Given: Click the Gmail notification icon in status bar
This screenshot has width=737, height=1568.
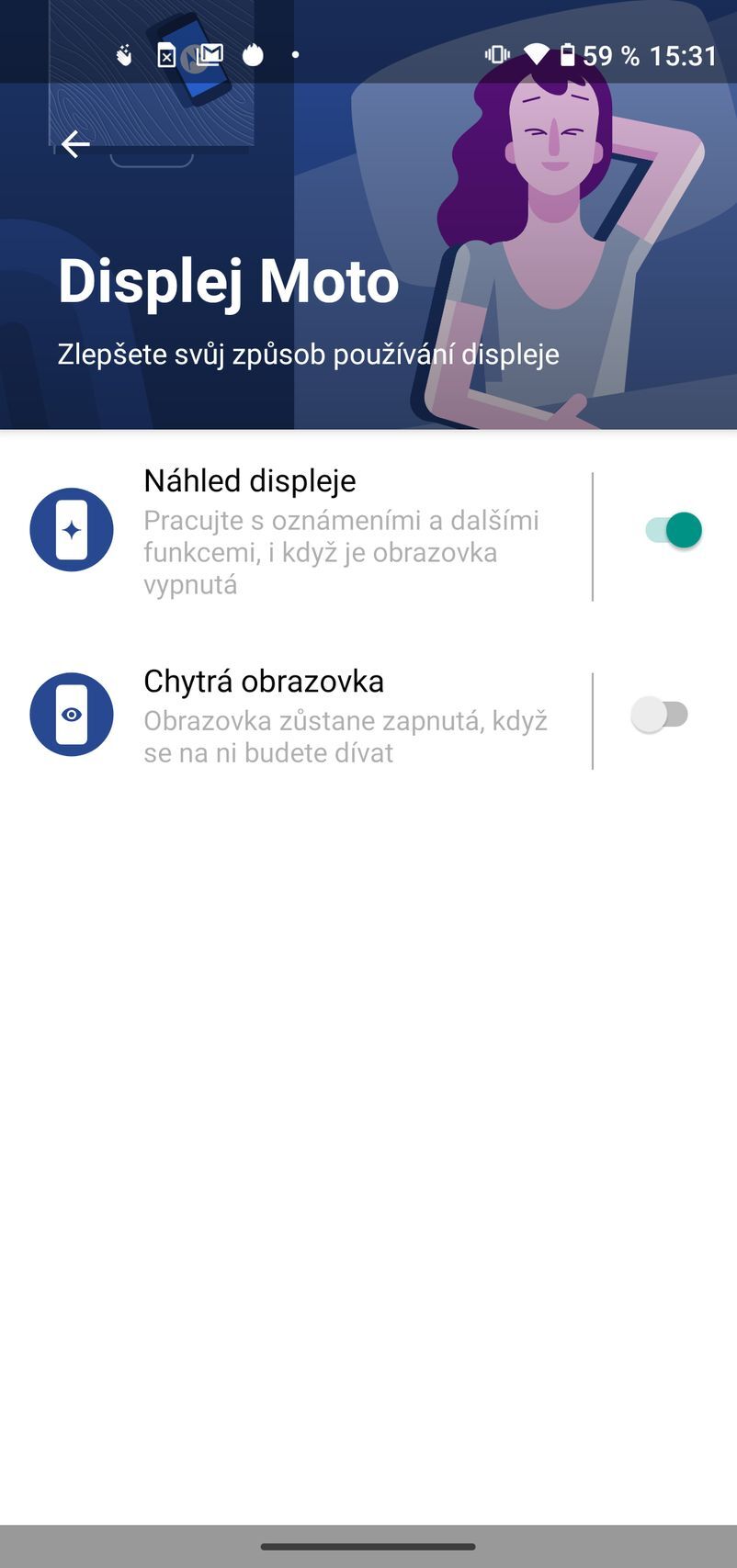Looking at the screenshot, I should (210, 54).
